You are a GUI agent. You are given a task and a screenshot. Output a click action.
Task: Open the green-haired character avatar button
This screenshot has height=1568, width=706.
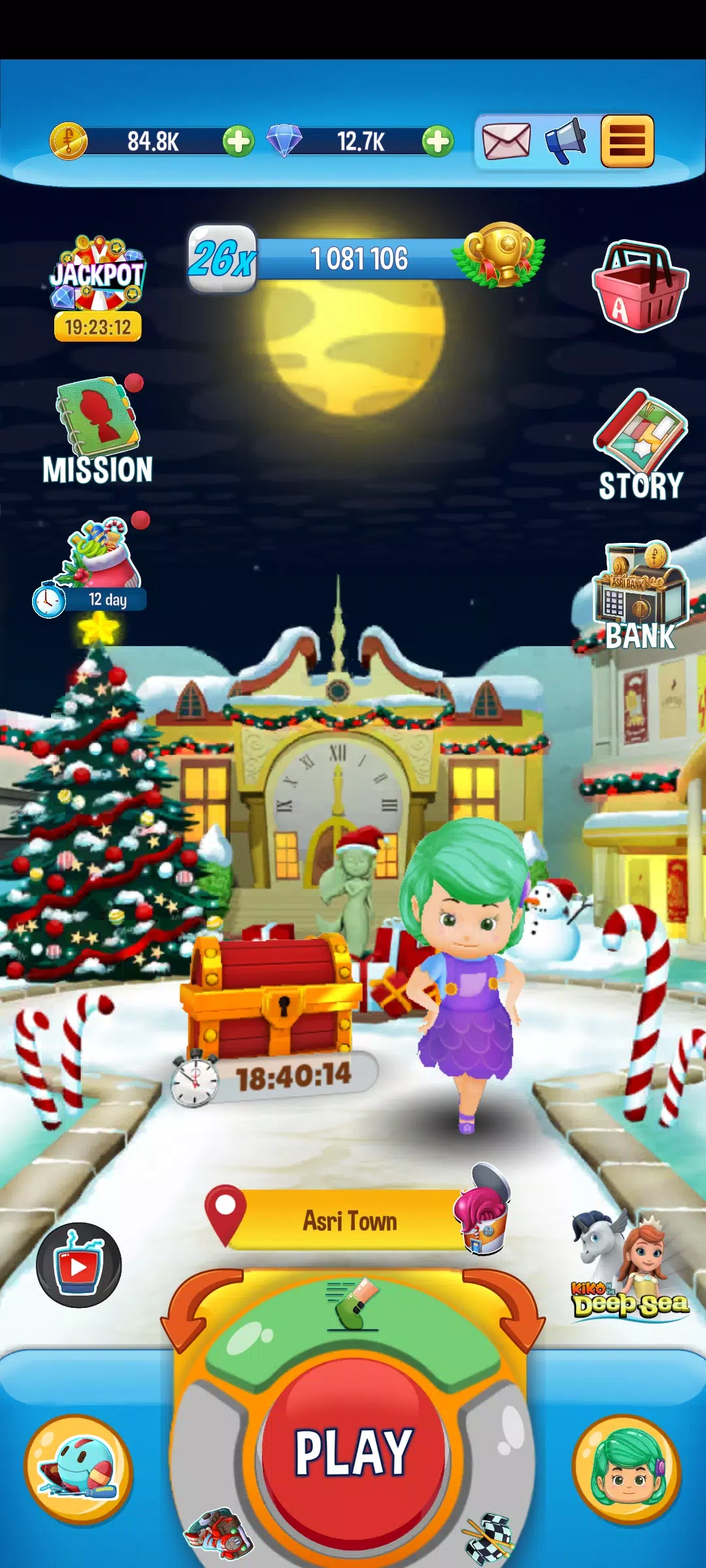click(x=628, y=1470)
